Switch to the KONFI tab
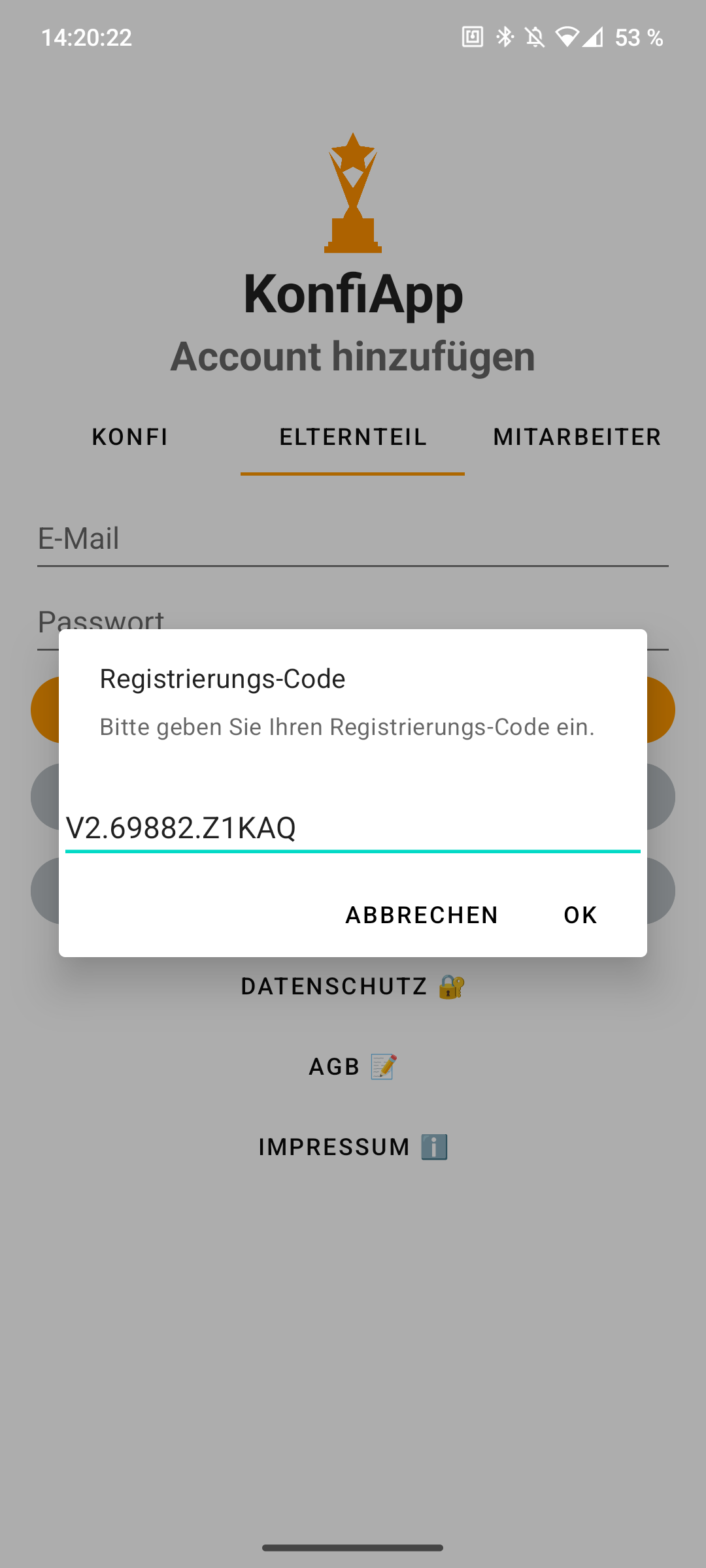Screen dimensions: 706x1568 click(x=129, y=436)
